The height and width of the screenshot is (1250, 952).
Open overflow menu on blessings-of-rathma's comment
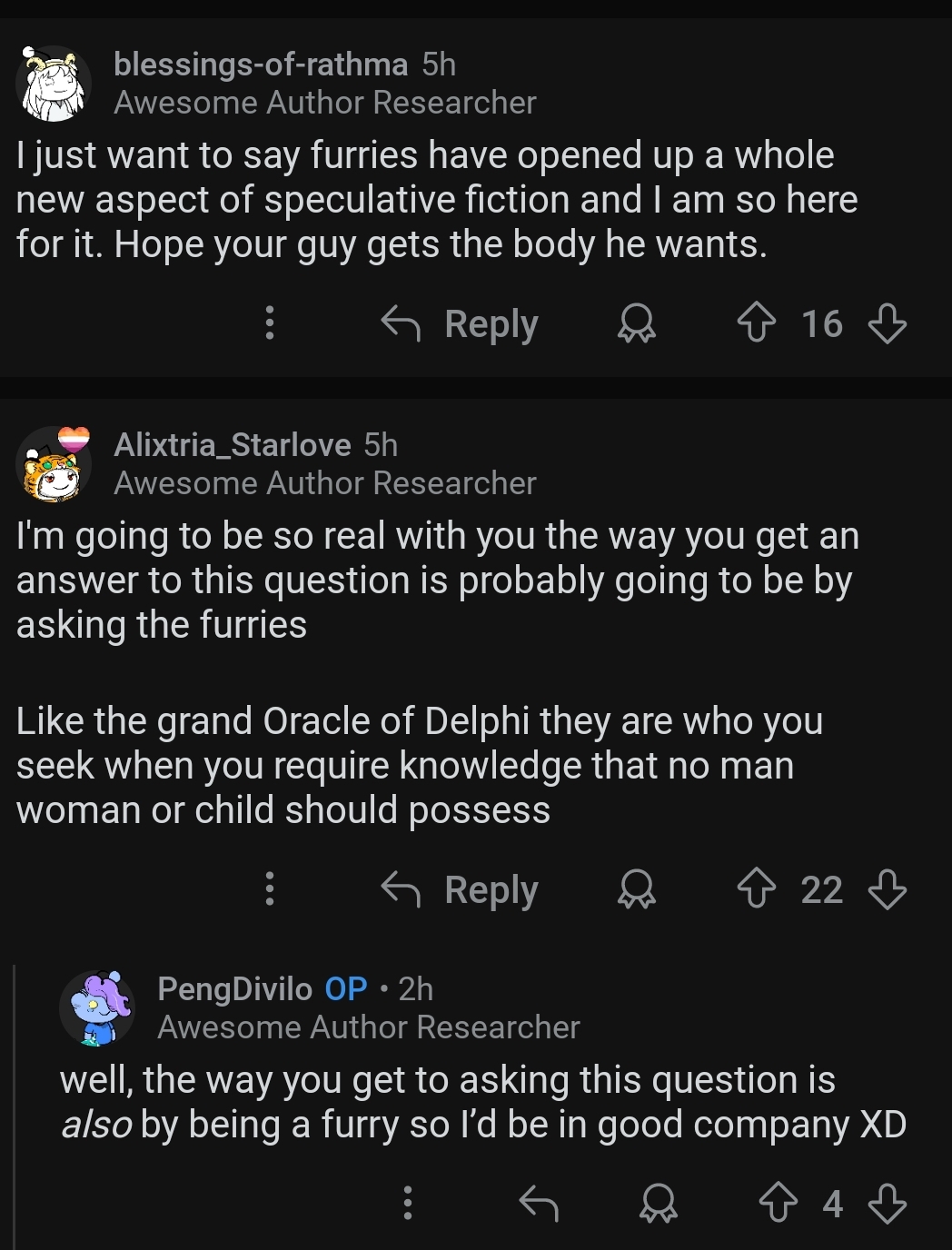coord(269,323)
